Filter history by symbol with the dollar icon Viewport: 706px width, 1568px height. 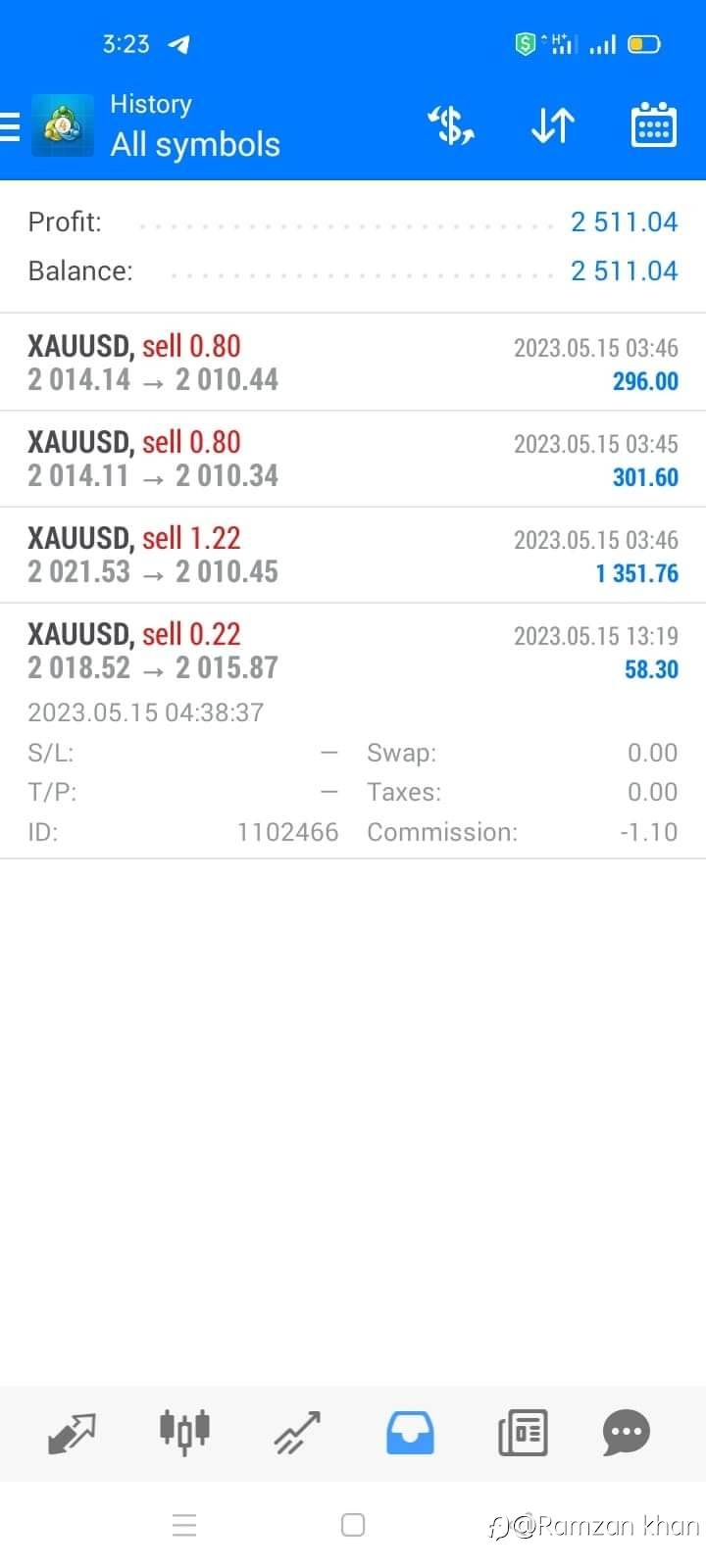[x=451, y=125]
